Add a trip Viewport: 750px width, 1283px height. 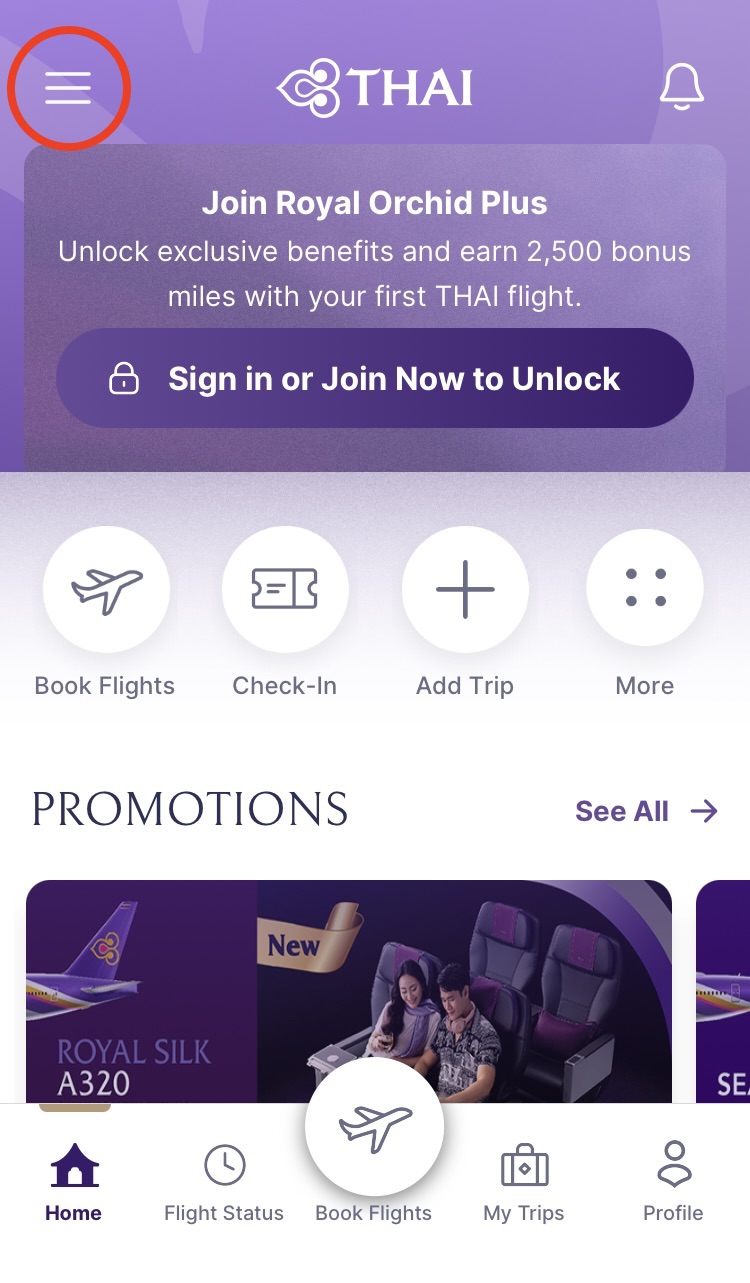click(465, 591)
